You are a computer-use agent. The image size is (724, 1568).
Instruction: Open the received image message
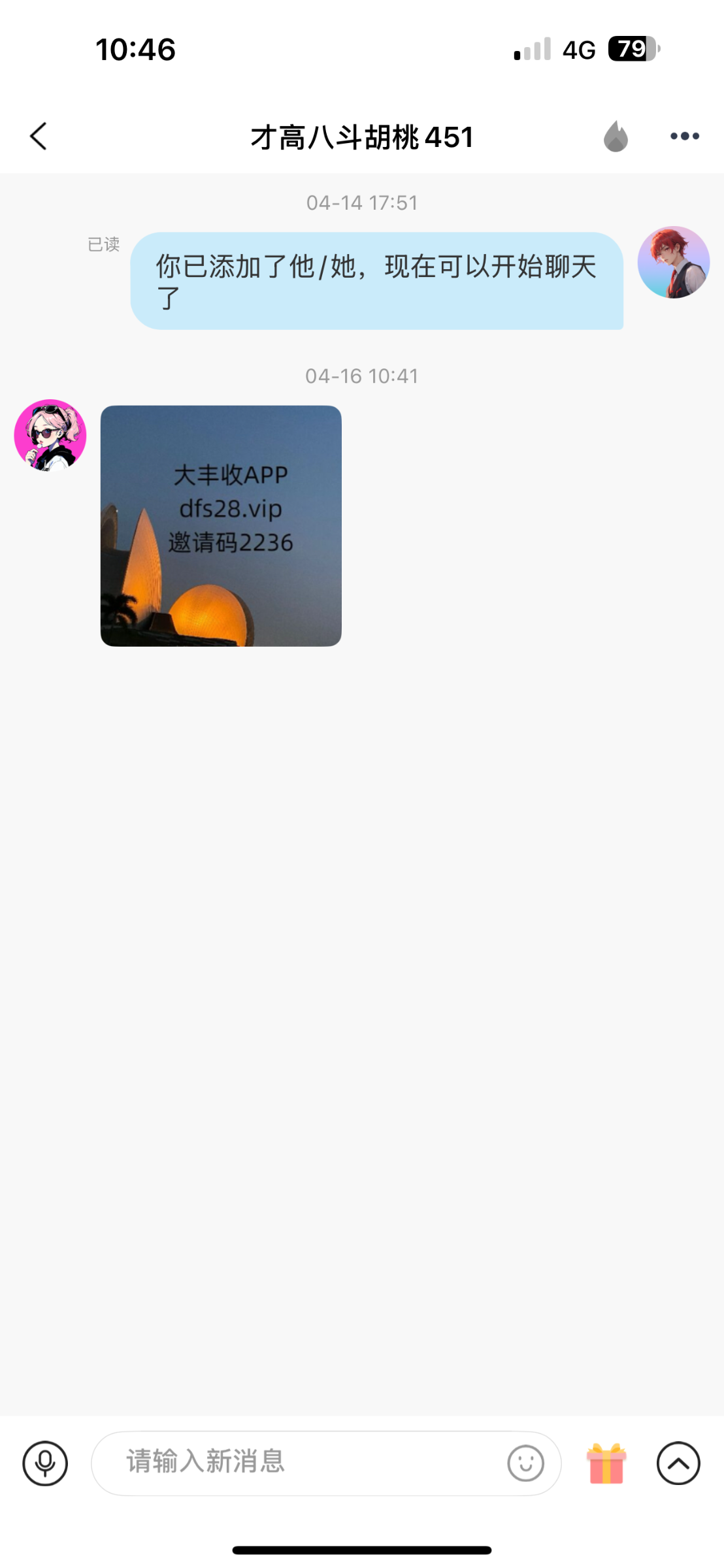[x=221, y=526]
